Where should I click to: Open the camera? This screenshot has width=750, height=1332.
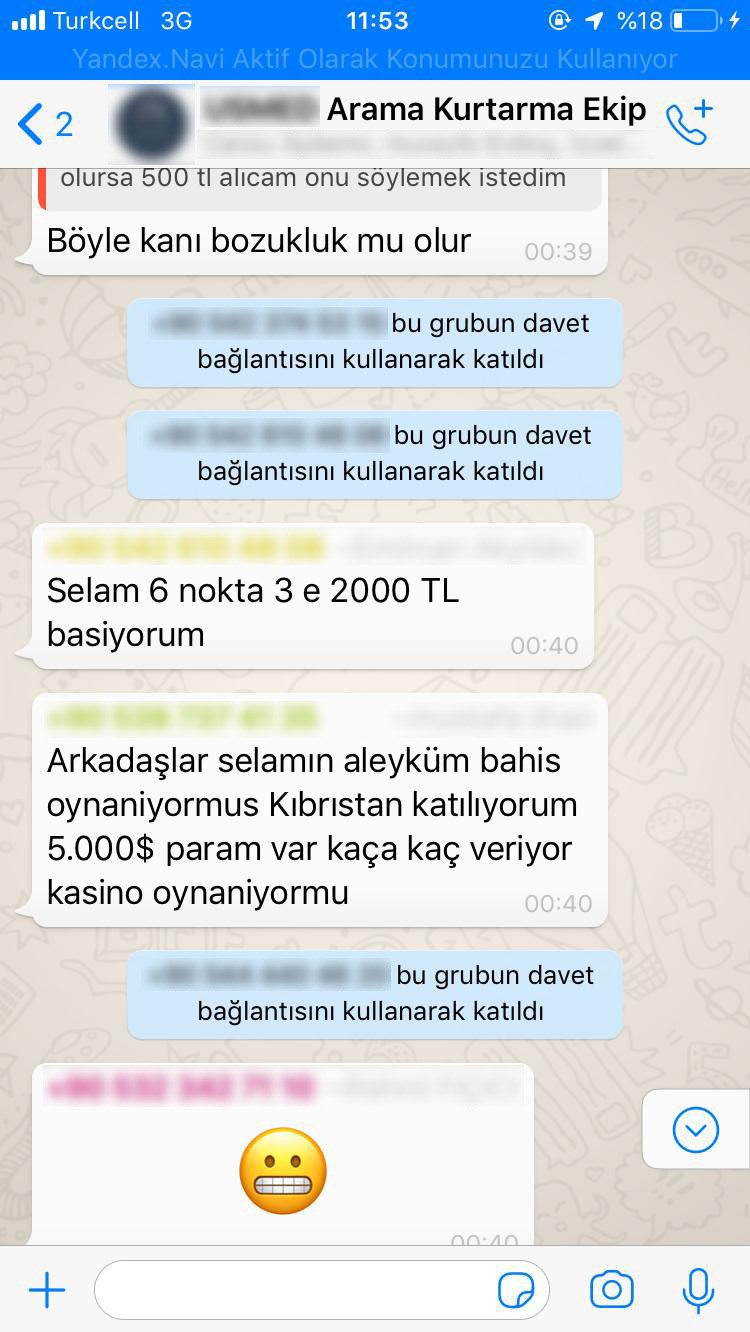coord(611,1291)
